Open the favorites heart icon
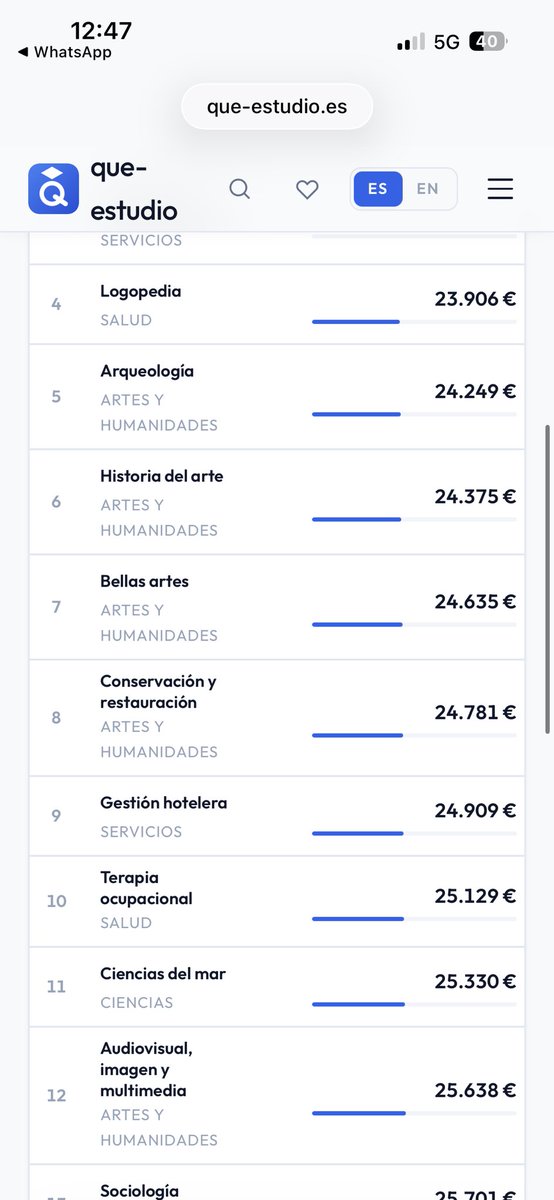The width and height of the screenshot is (554, 1200). [307, 189]
